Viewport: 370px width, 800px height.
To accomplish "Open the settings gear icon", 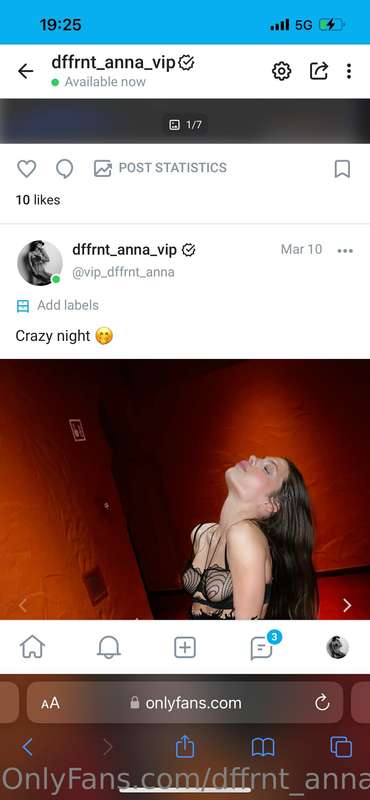I will pos(281,71).
